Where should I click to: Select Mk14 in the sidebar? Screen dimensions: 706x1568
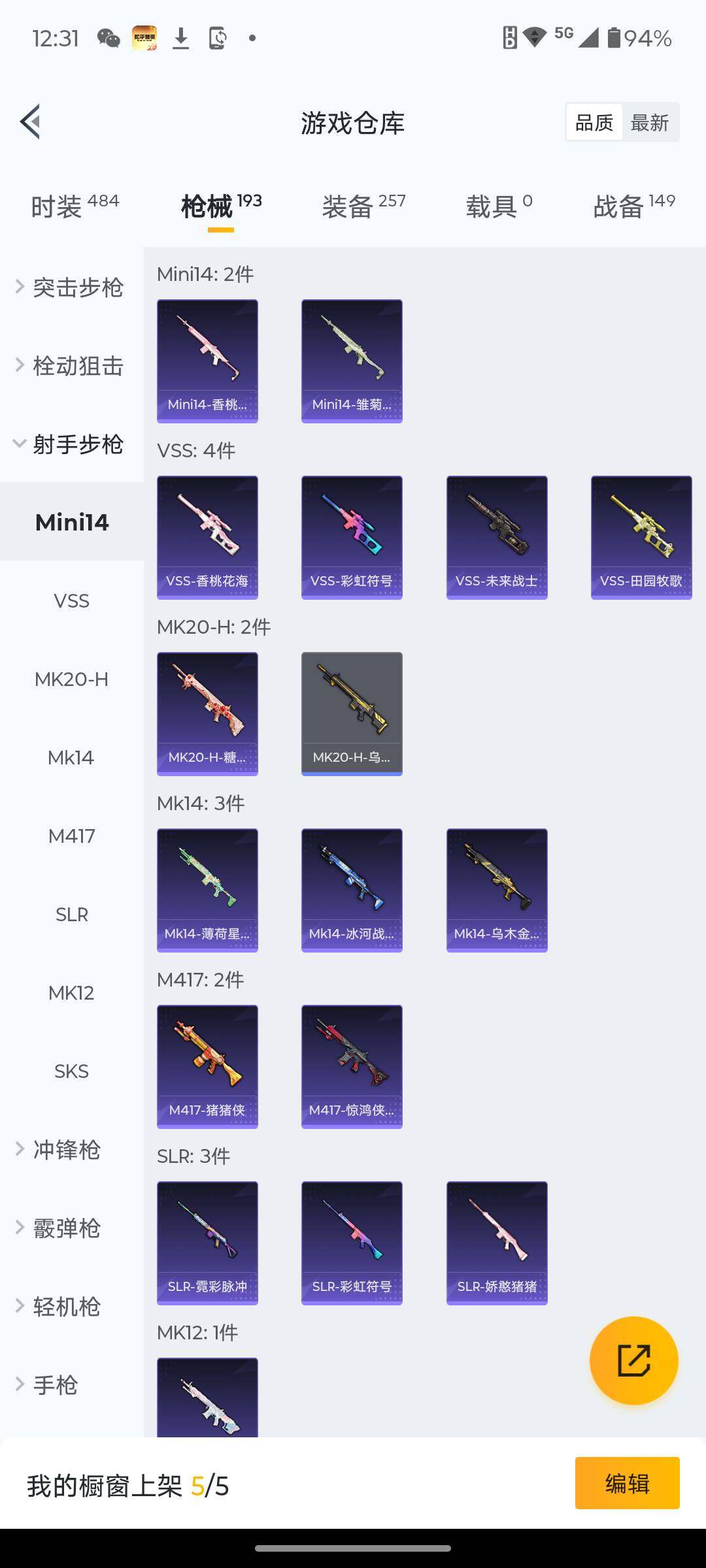coord(71,757)
